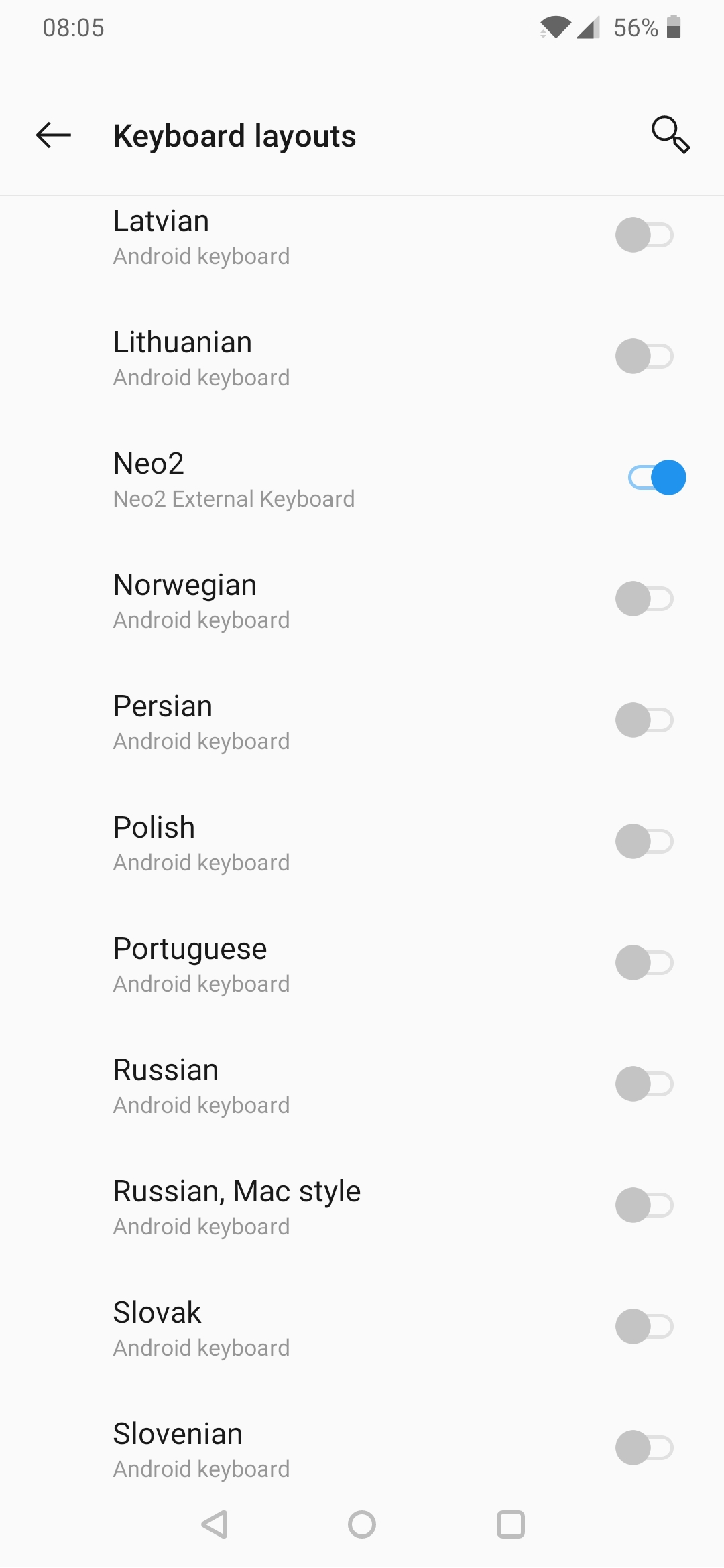Screen dimensions: 724x1568
Task: Toggle the Norwegian layout switch
Action: coord(644,599)
